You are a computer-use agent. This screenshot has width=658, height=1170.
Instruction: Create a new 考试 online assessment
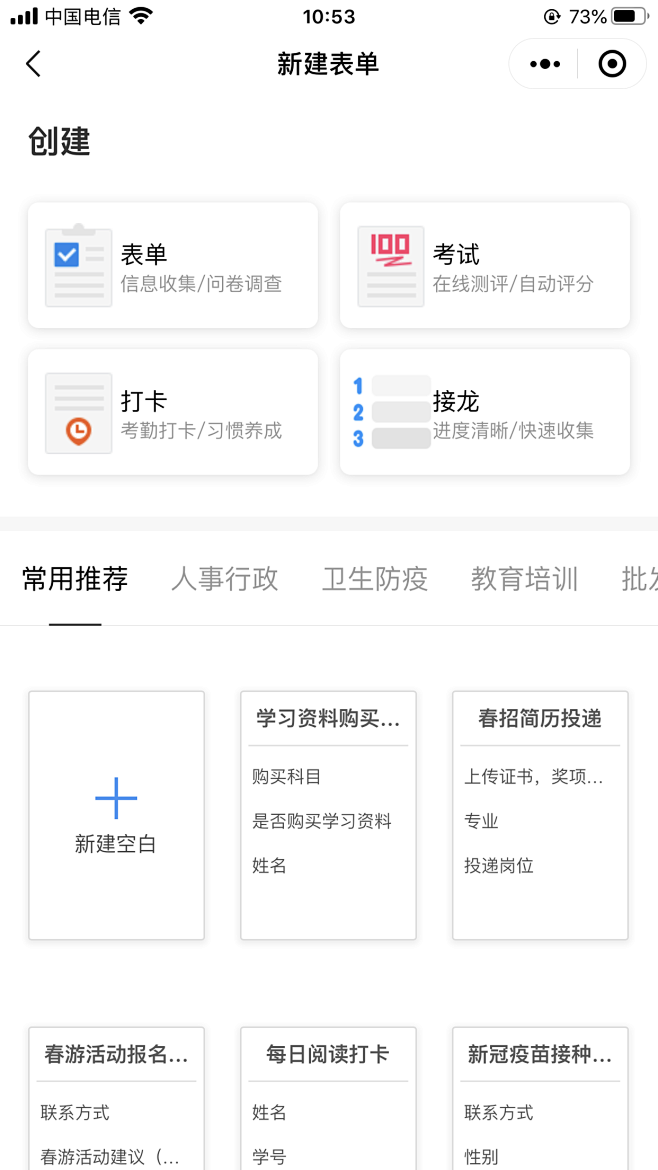(485, 265)
